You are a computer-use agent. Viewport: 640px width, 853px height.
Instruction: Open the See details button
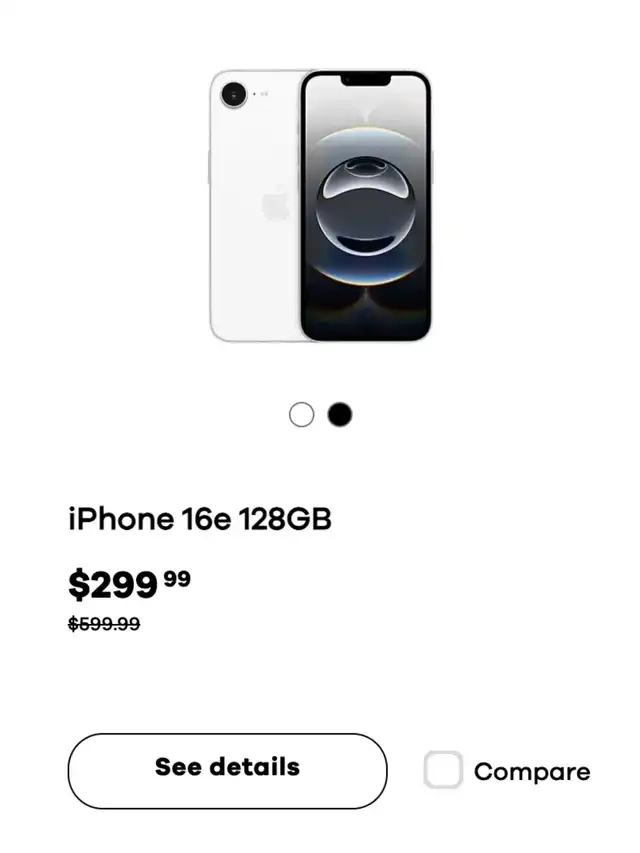click(227, 771)
